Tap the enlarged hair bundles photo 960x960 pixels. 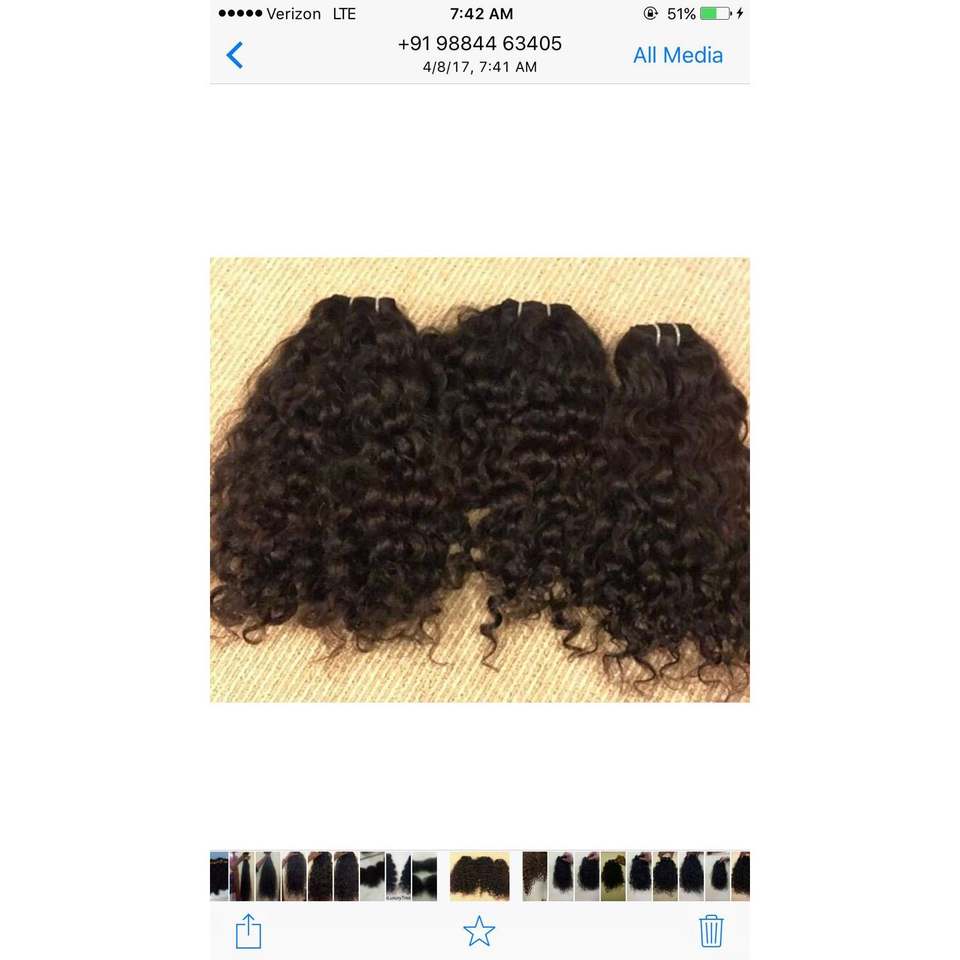[479, 480]
